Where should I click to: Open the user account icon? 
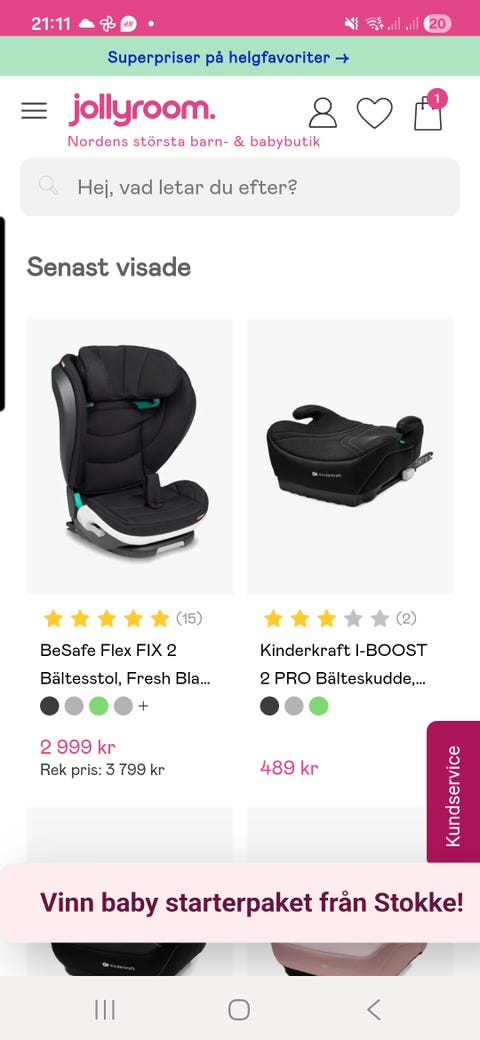pyautogui.click(x=323, y=113)
